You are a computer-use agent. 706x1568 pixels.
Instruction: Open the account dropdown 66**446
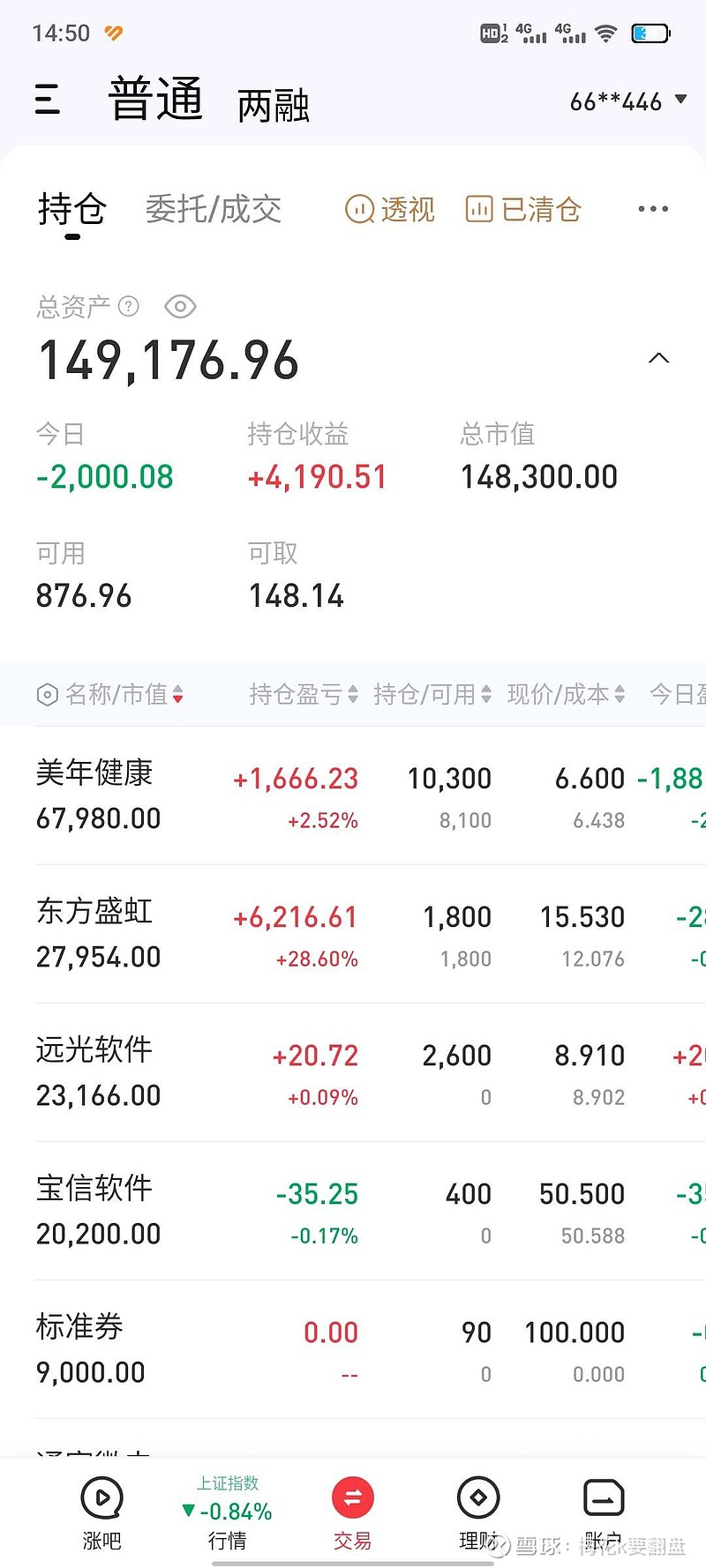pos(628,101)
